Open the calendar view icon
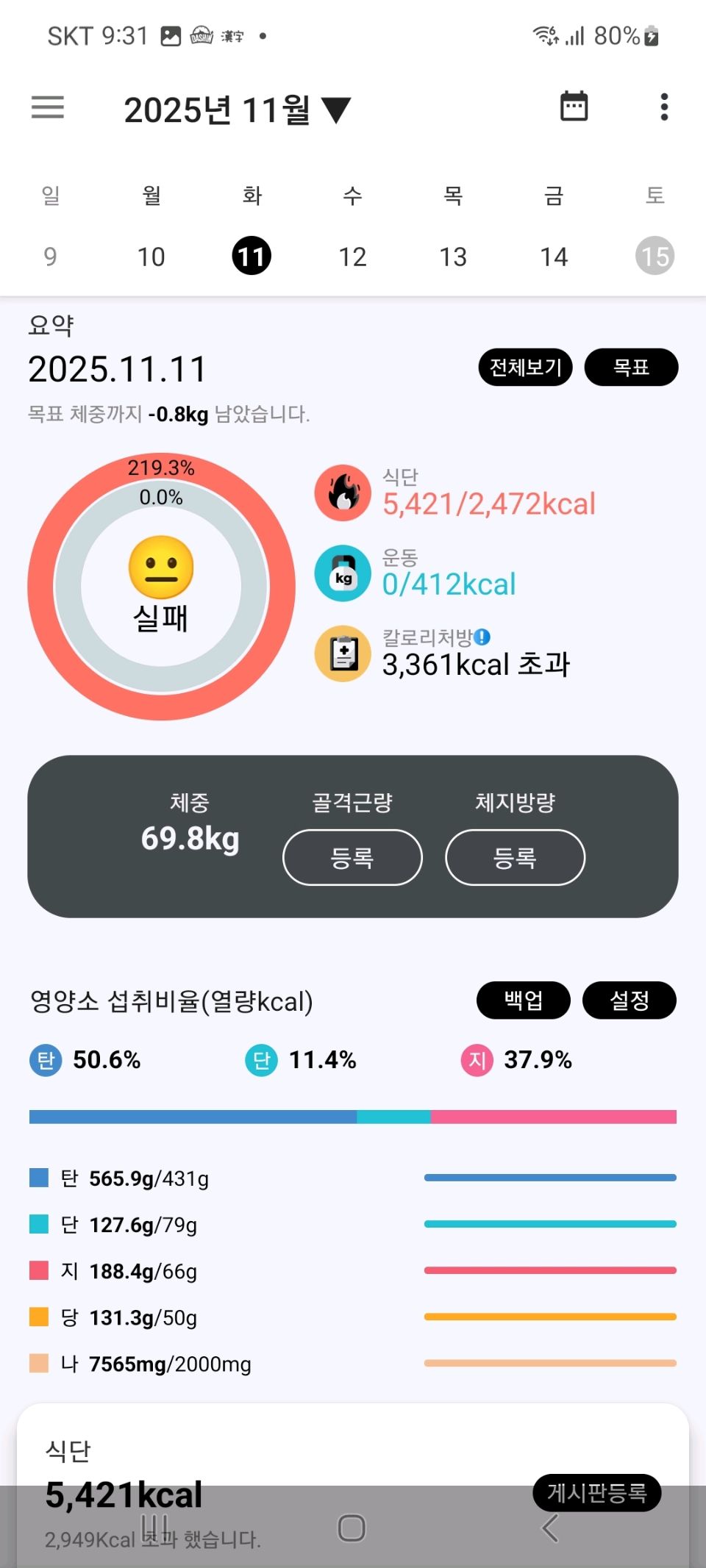This screenshot has width=706, height=1568. pyautogui.click(x=574, y=107)
